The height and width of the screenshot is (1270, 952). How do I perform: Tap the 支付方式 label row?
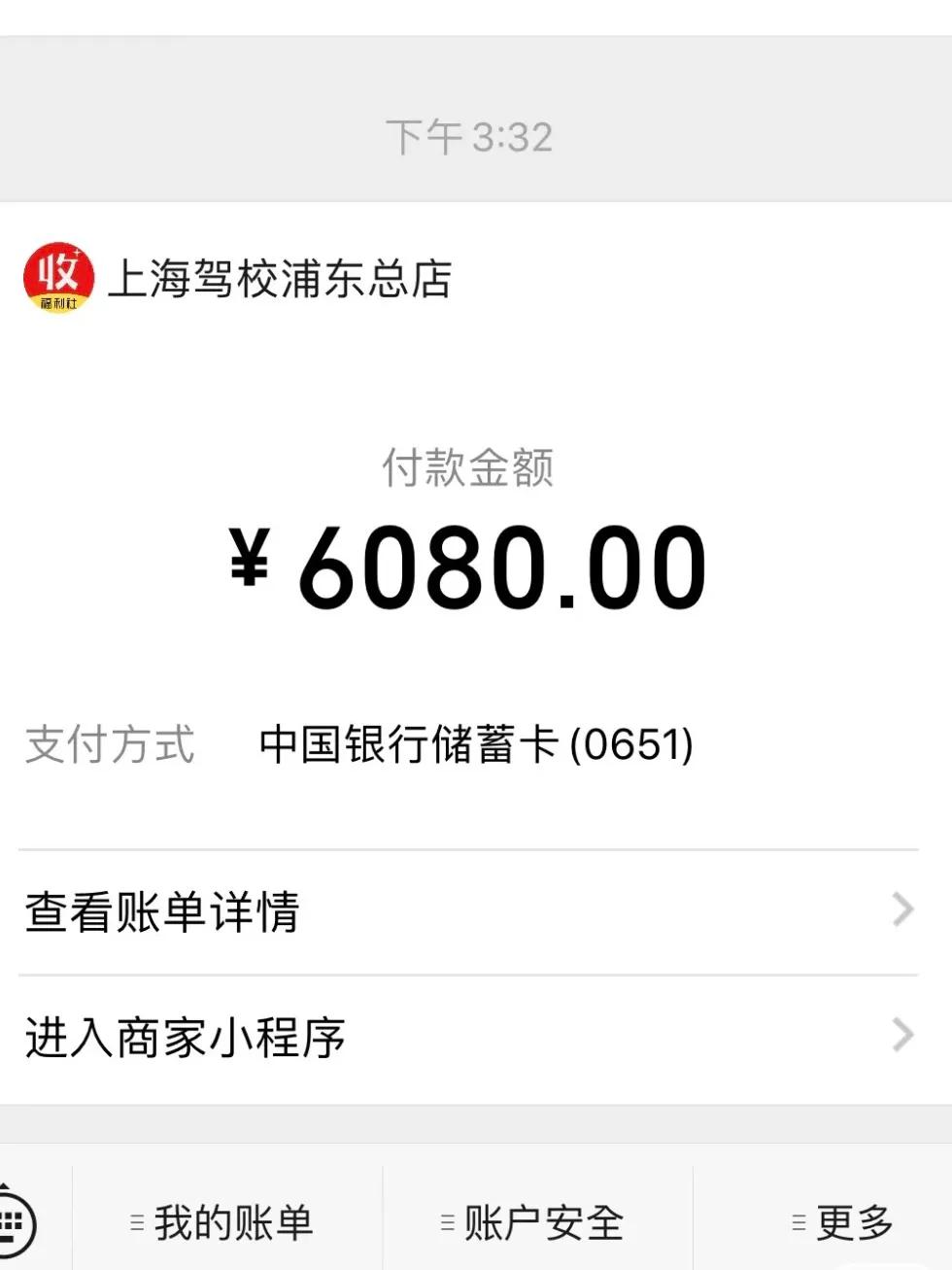(x=111, y=743)
